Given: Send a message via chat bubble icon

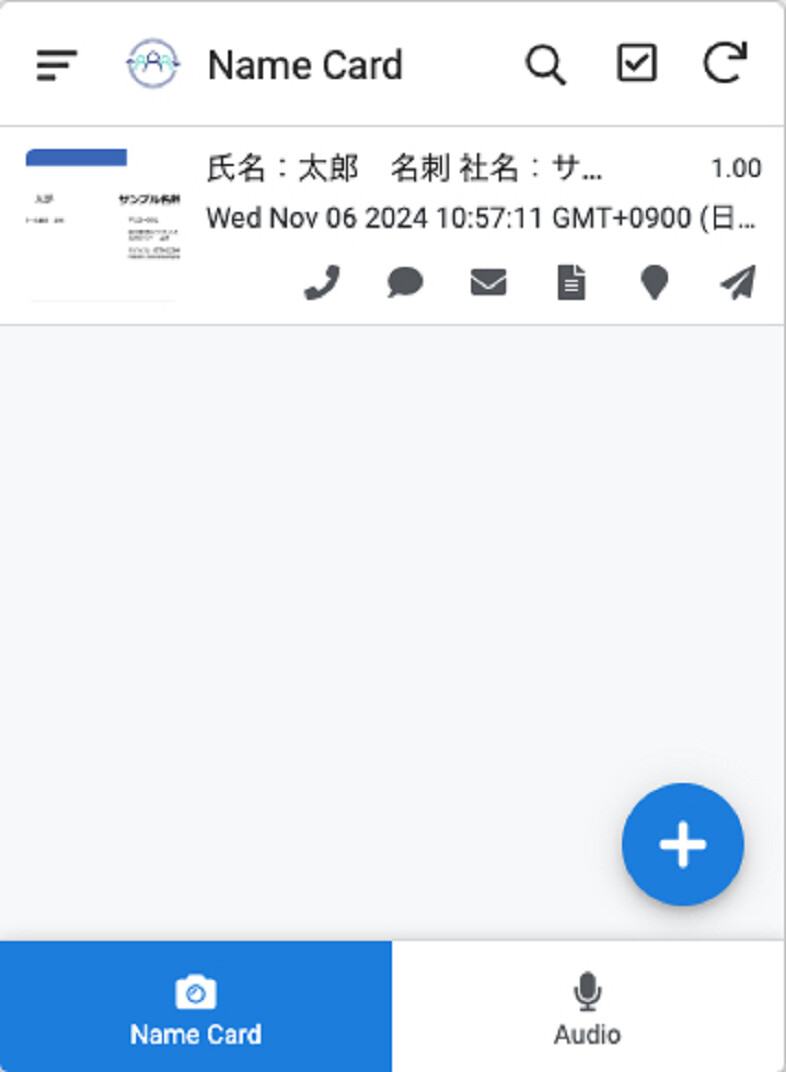Looking at the screenshot, I should [x=405, y=284].
